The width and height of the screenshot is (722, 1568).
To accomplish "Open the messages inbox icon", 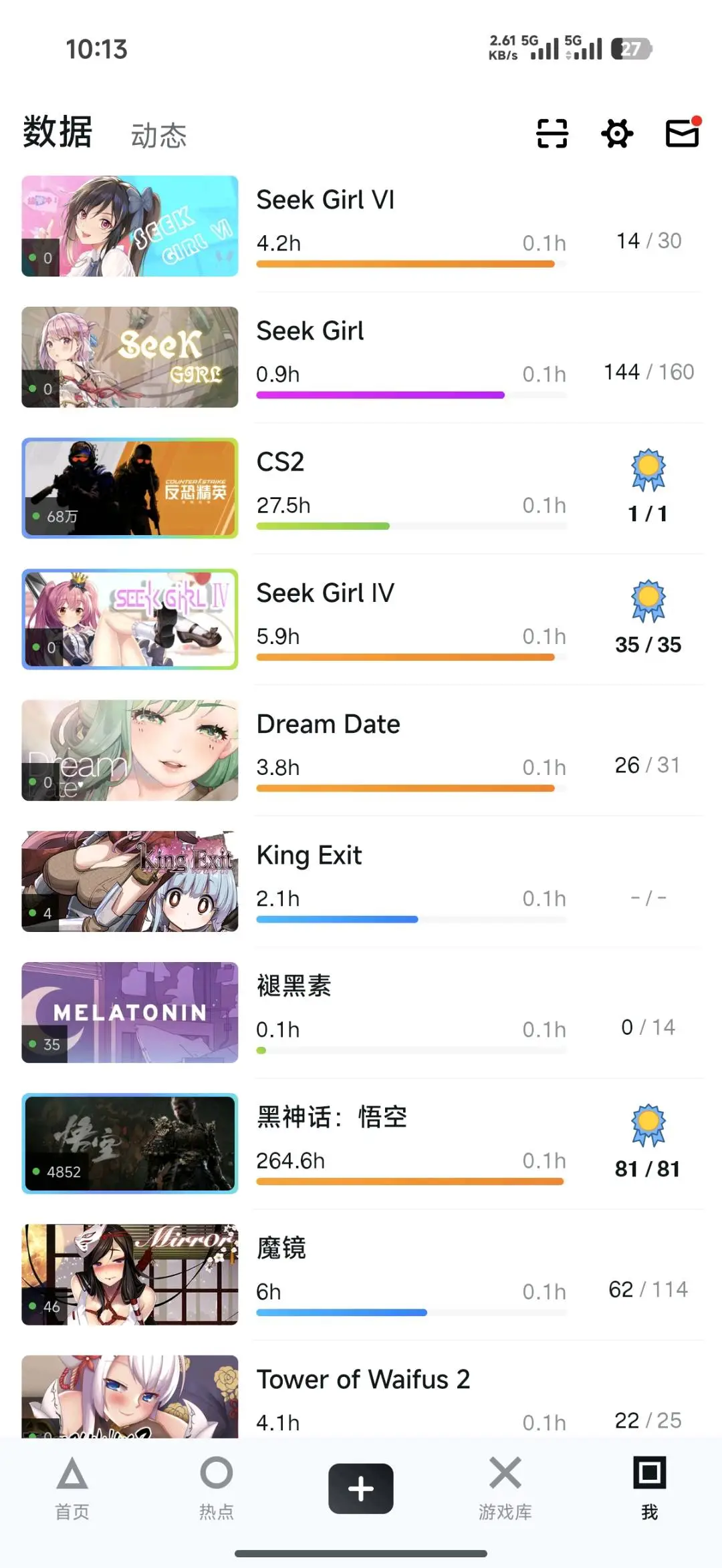I will click(683, 133).
